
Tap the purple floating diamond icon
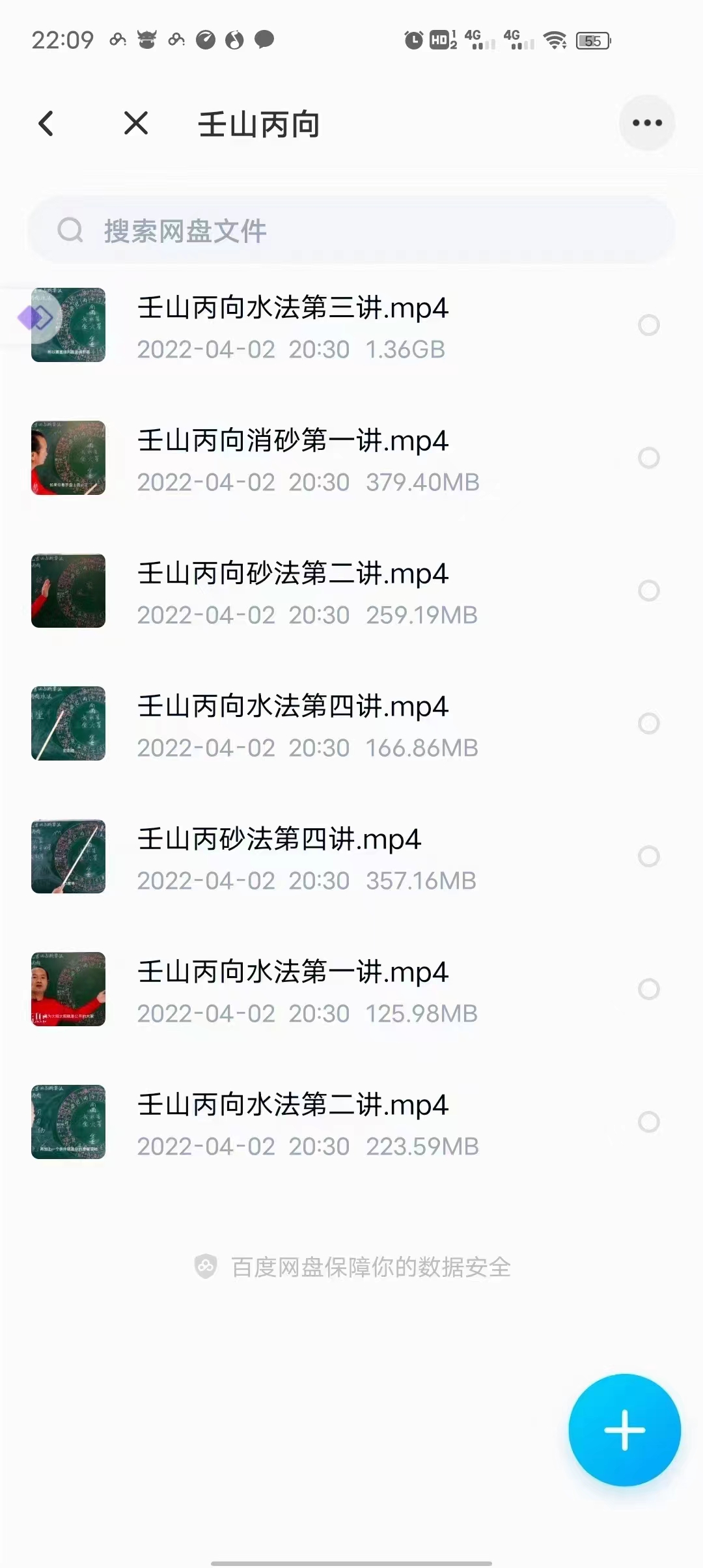coord(35,318)
